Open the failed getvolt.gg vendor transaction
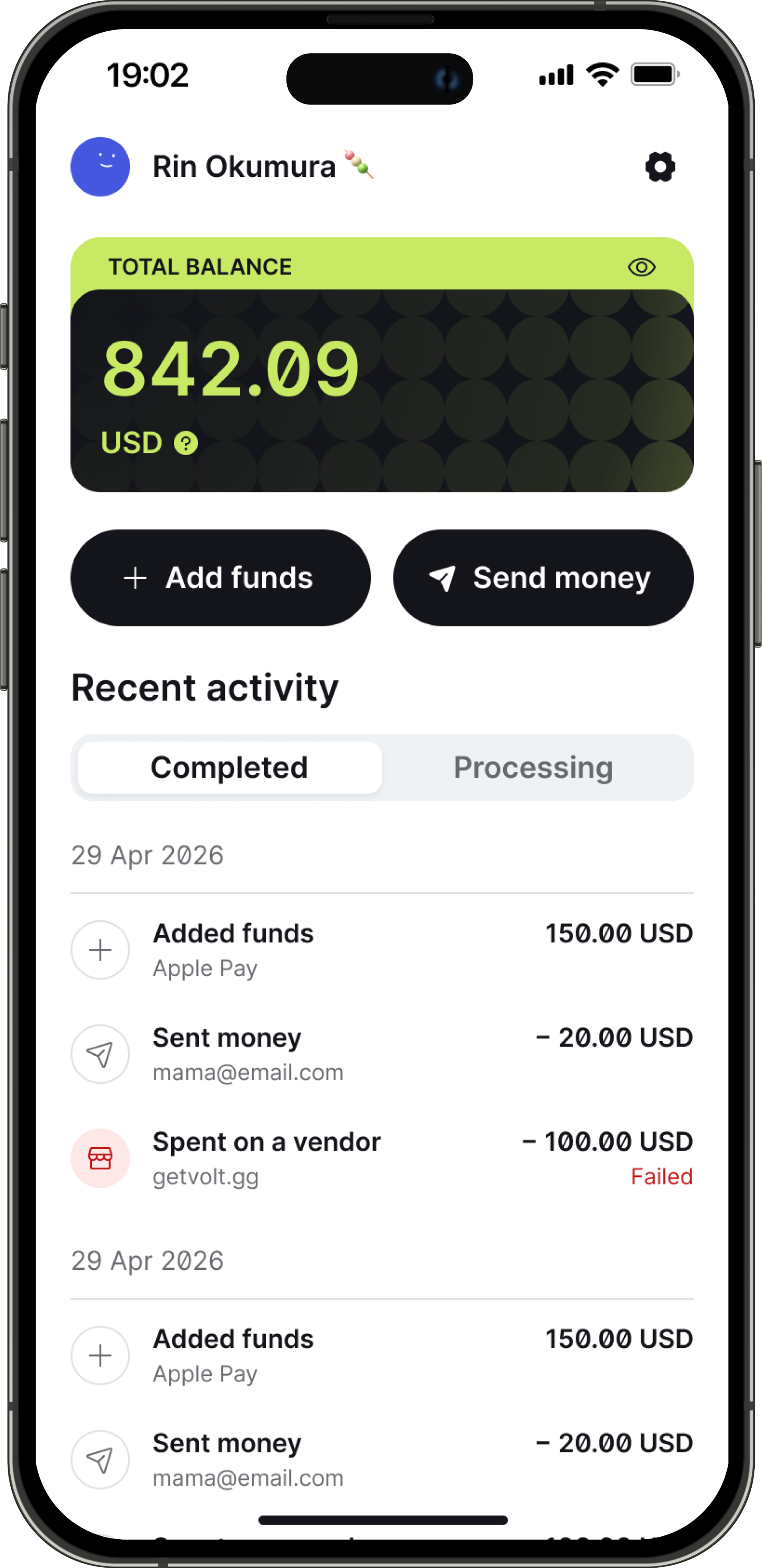The height and width of the screenshot is (1568, 762). [x=382, y=1158]
